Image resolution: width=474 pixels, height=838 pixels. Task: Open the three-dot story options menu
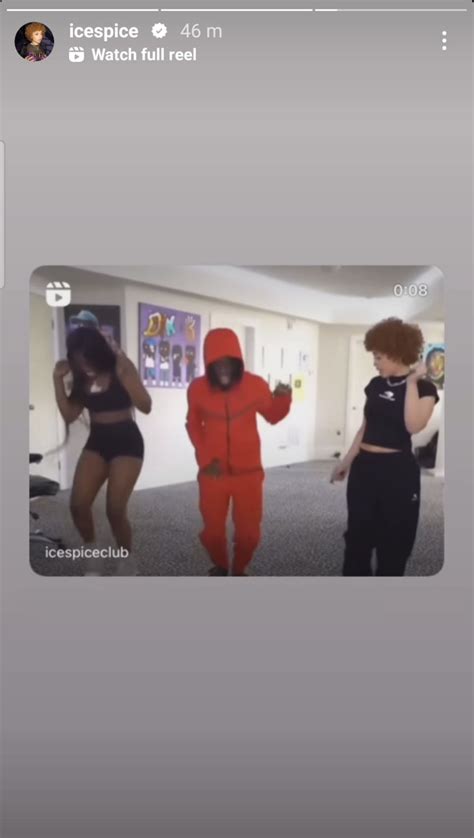(444, 41)
